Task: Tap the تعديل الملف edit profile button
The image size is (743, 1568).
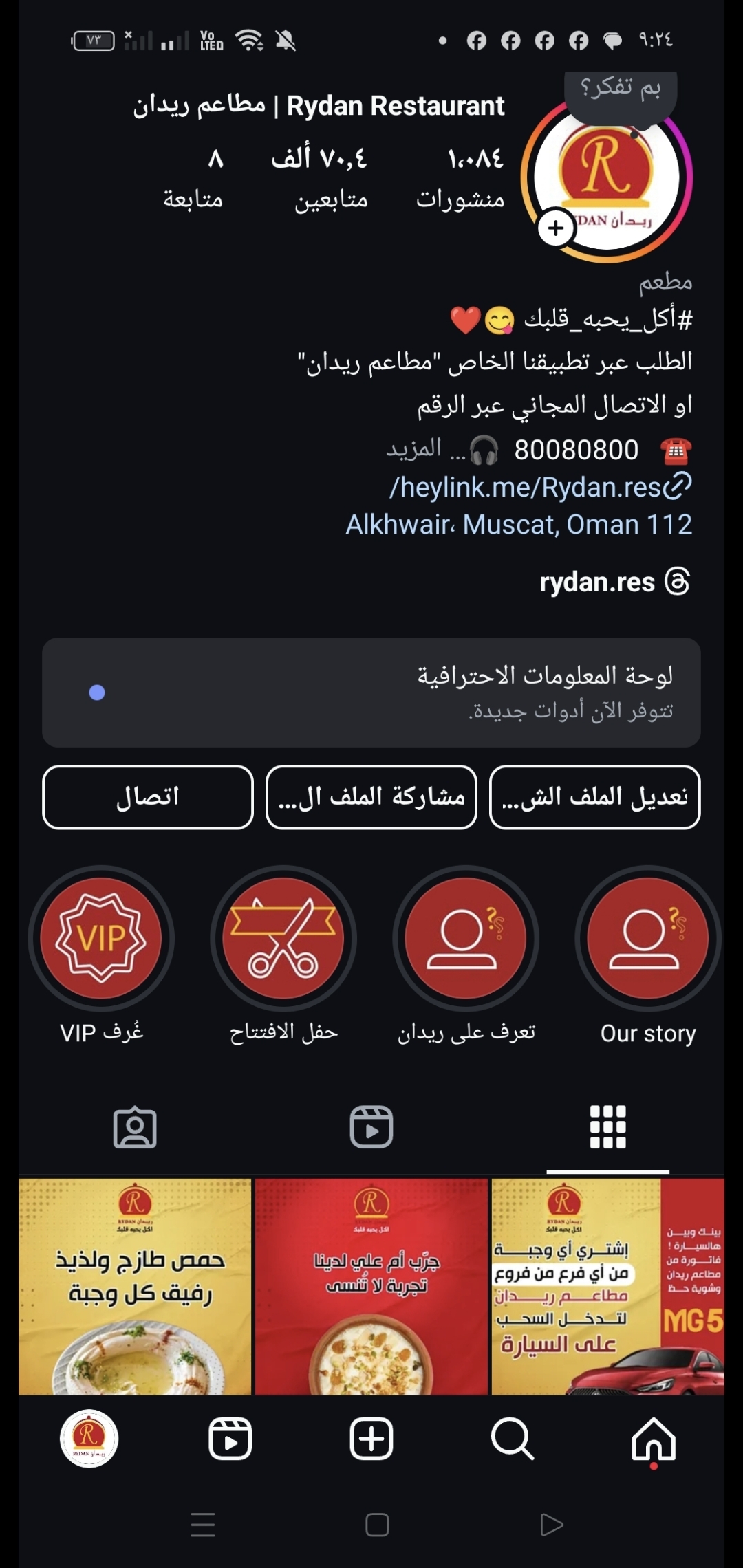Action: point(594,797)
